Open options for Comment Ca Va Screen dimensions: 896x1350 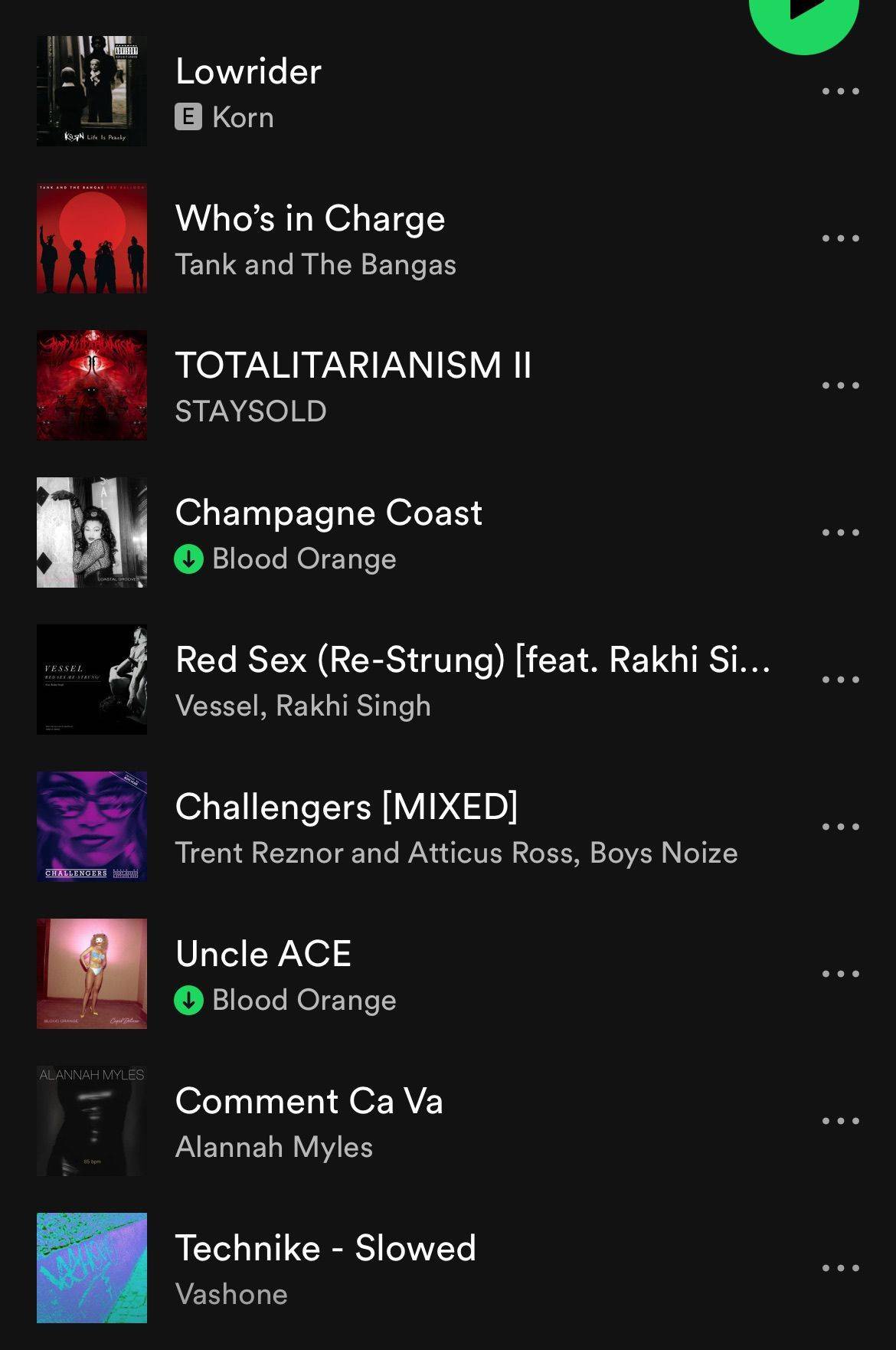pos(840,1121)
